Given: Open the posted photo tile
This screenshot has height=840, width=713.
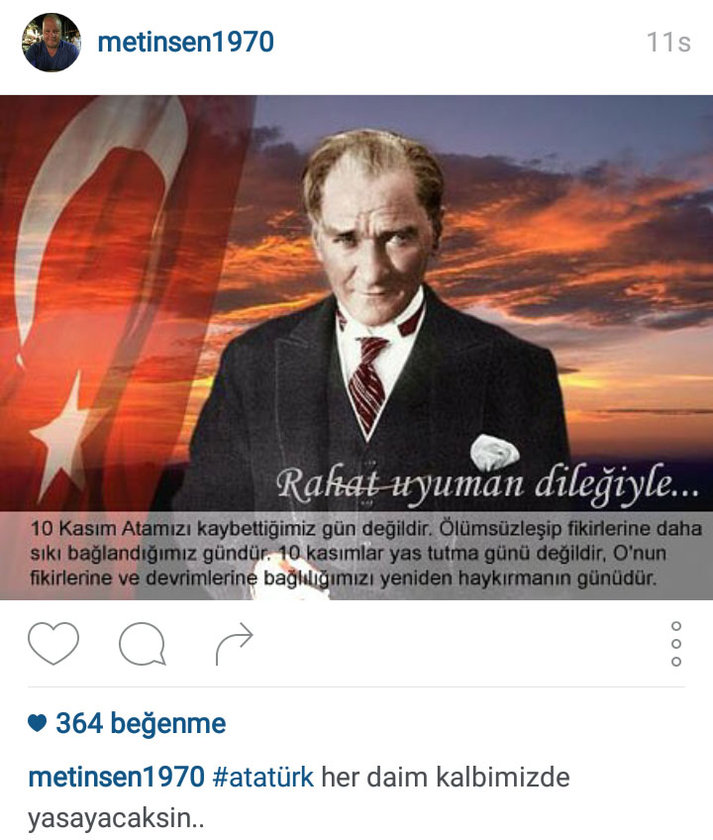Looking at the screenshot, I should [356, 347].
